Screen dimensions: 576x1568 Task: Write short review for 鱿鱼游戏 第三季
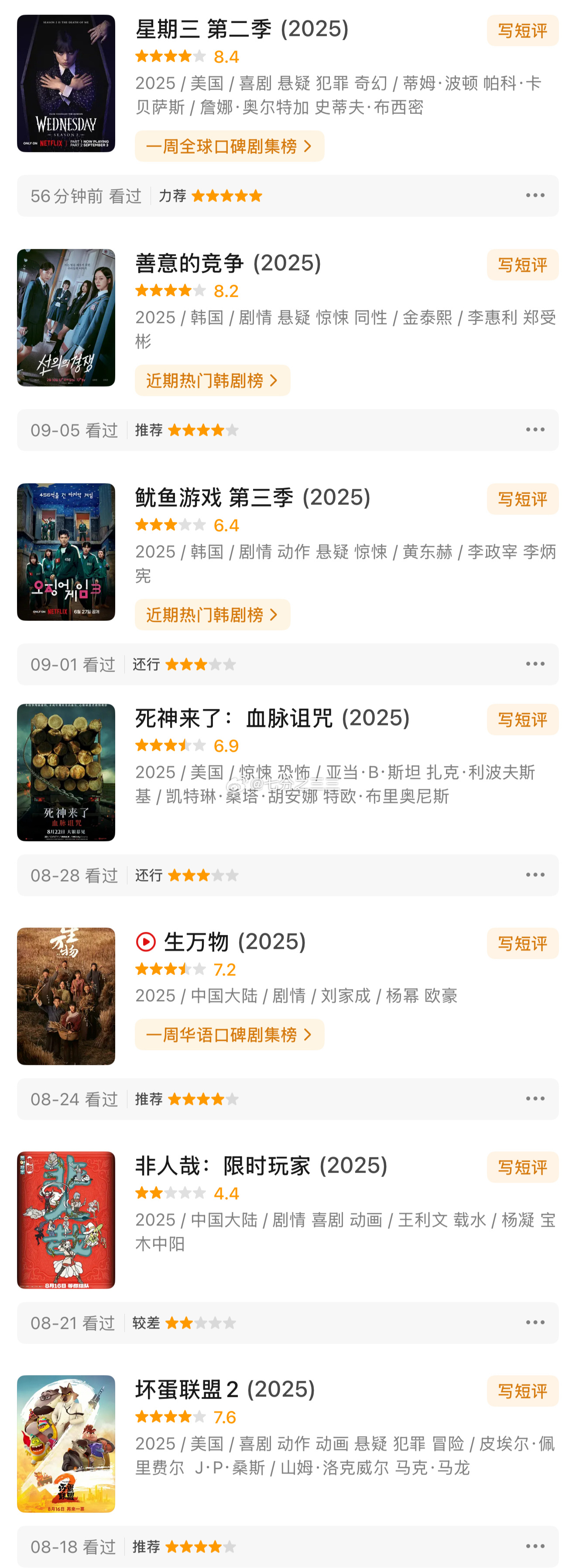[x=522, y=500]
